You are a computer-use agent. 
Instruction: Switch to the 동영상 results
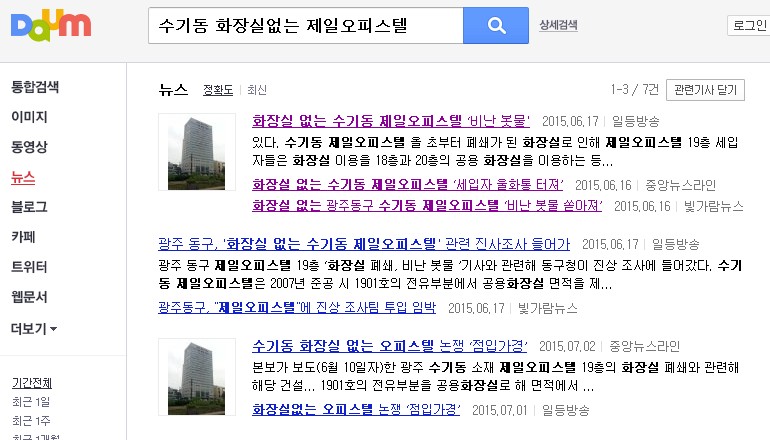(29, 147)
